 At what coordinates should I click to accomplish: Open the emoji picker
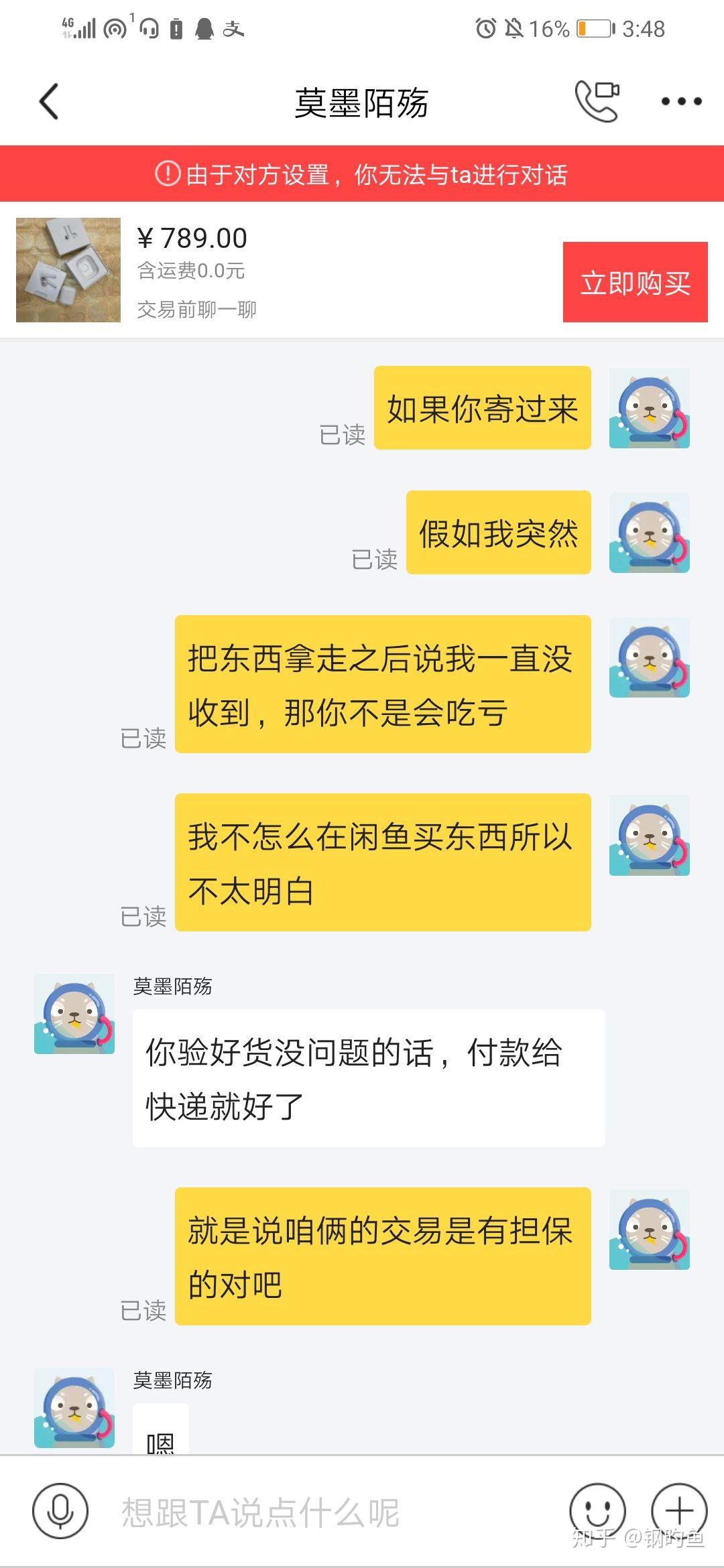(x=597, y=1511)
